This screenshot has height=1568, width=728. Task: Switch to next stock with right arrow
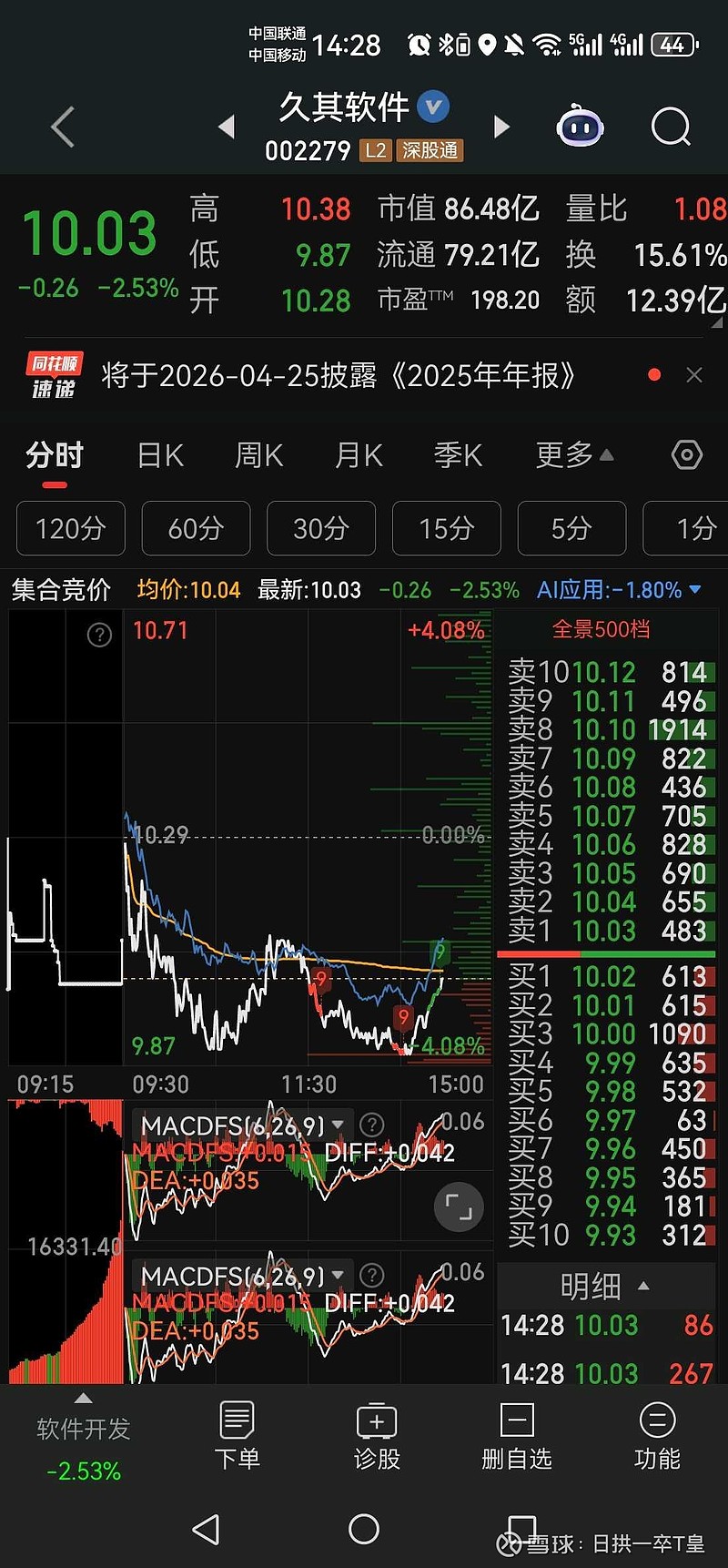pos(501,127)
